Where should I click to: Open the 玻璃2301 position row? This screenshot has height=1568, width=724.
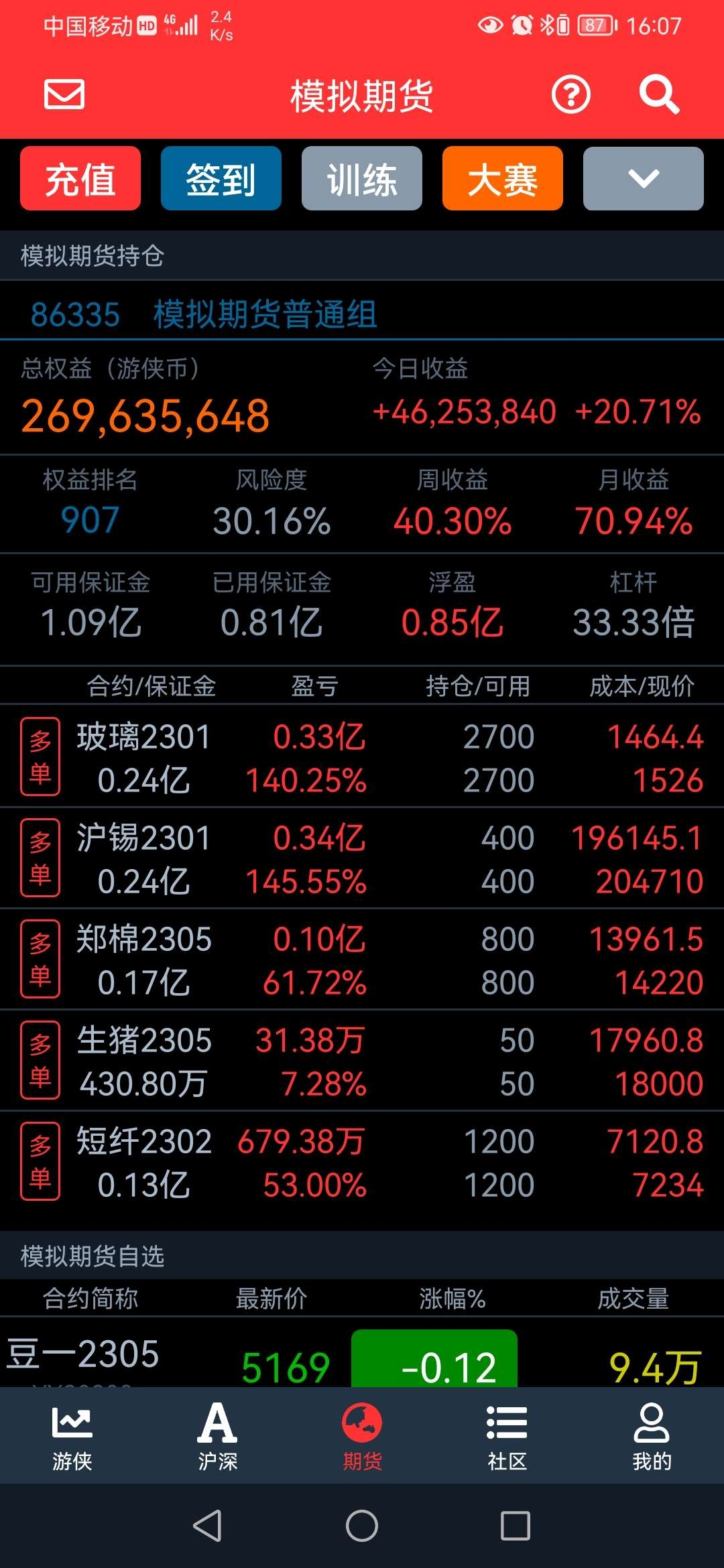362,757
